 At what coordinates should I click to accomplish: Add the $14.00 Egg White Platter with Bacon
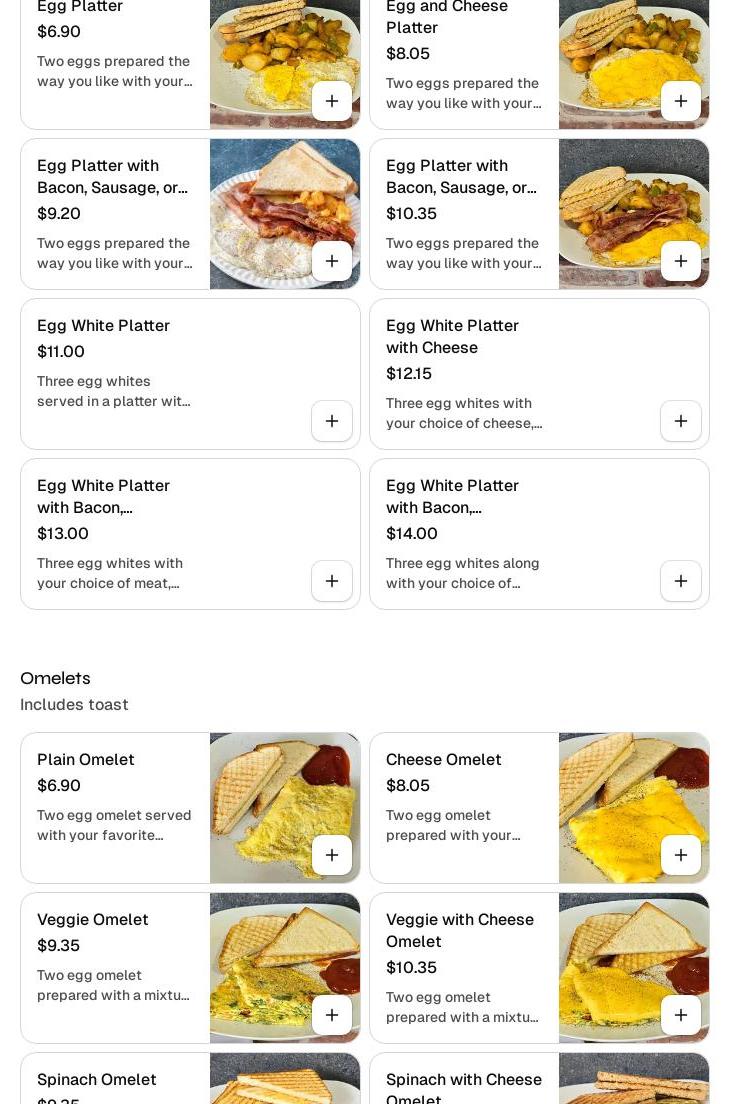681,581
